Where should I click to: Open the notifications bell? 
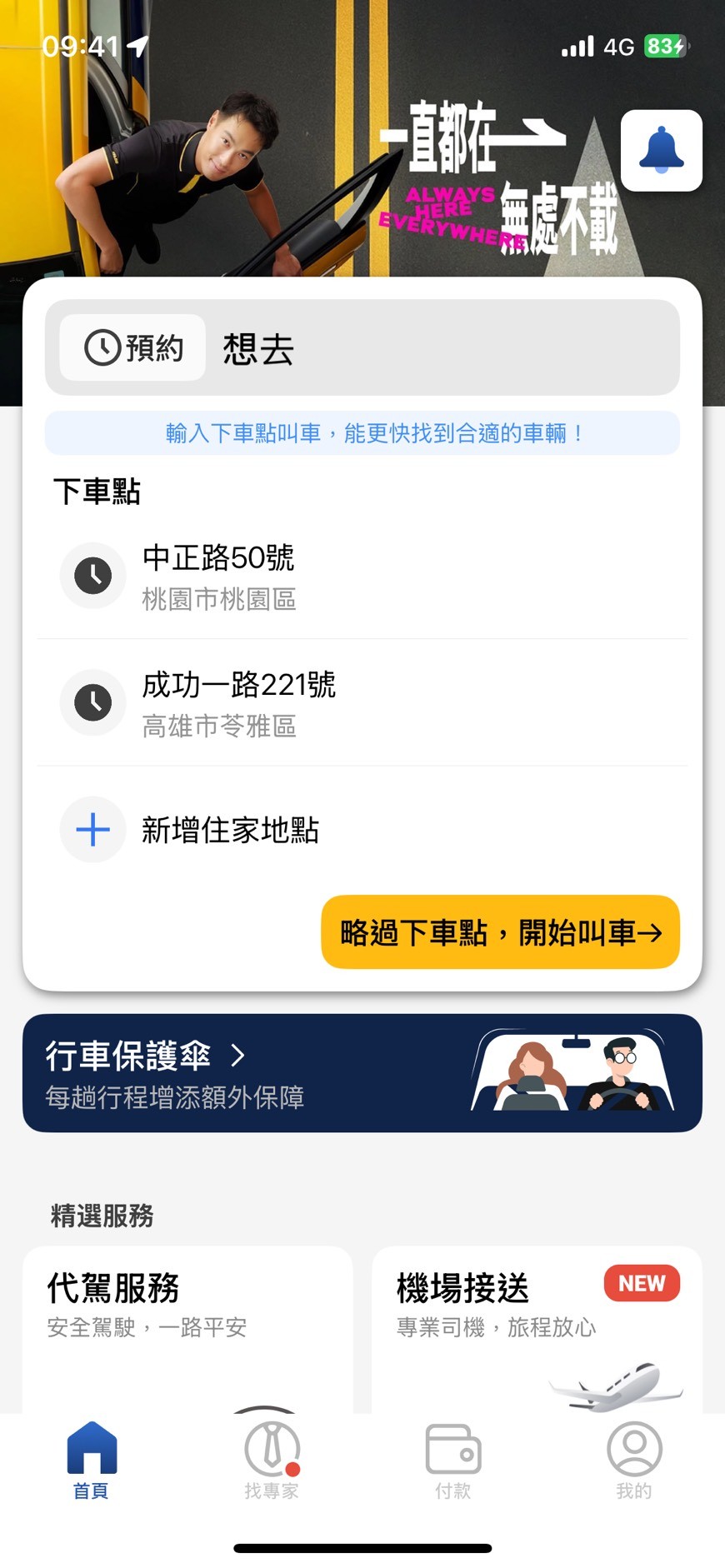point(661,151)
